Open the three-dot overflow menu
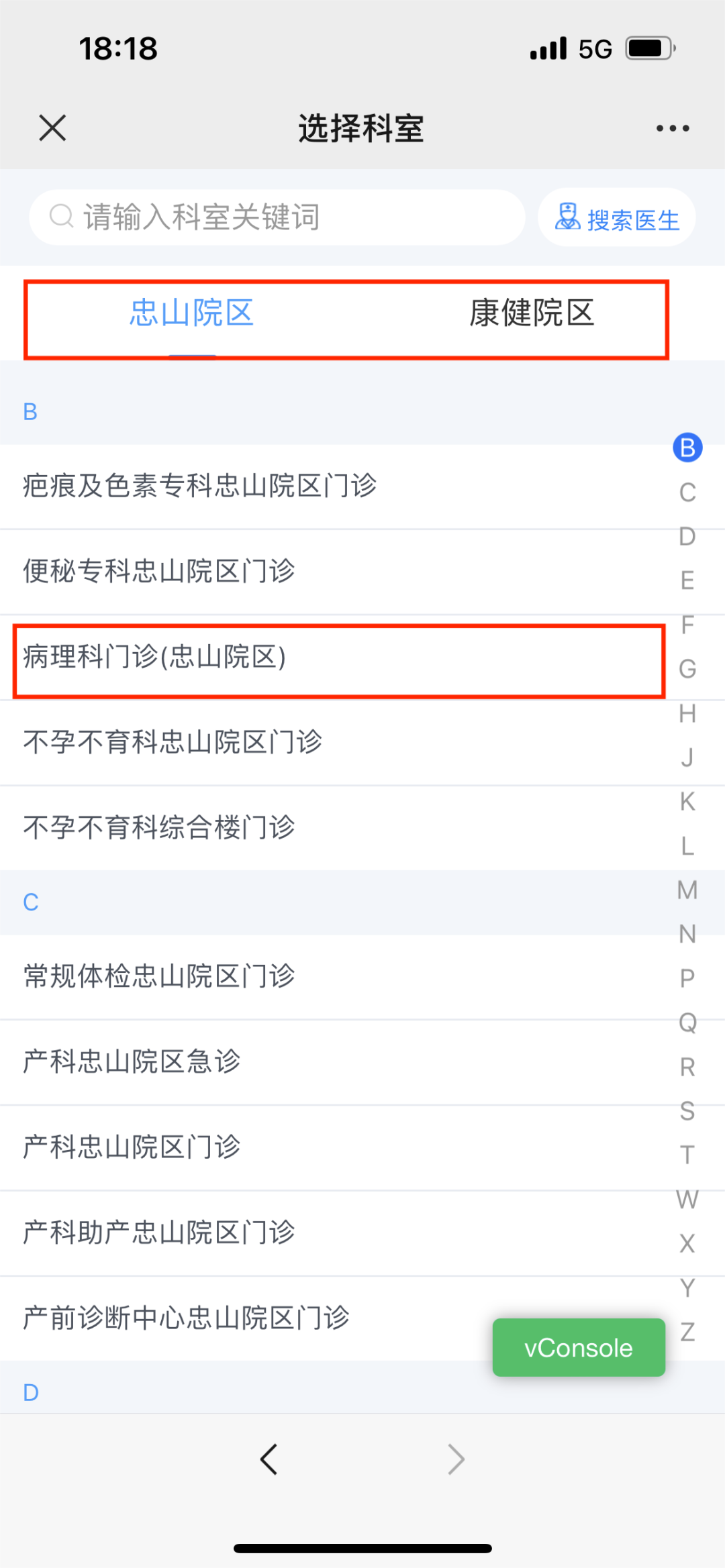Viewport: 725px width, 1568px height. [673, 128]
